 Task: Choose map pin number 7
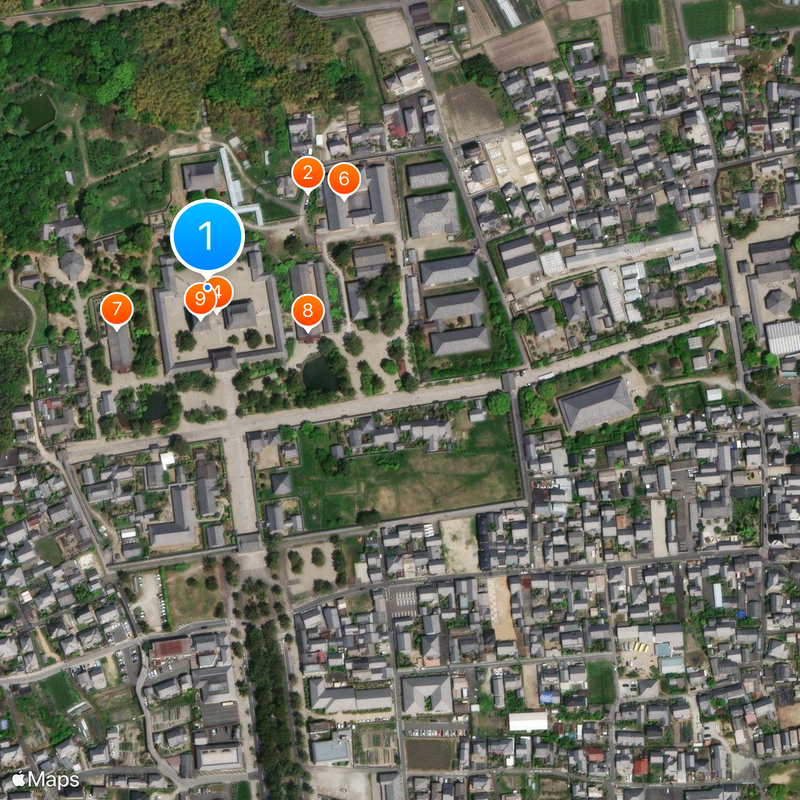pyautogui.click(x=117, y=308)
